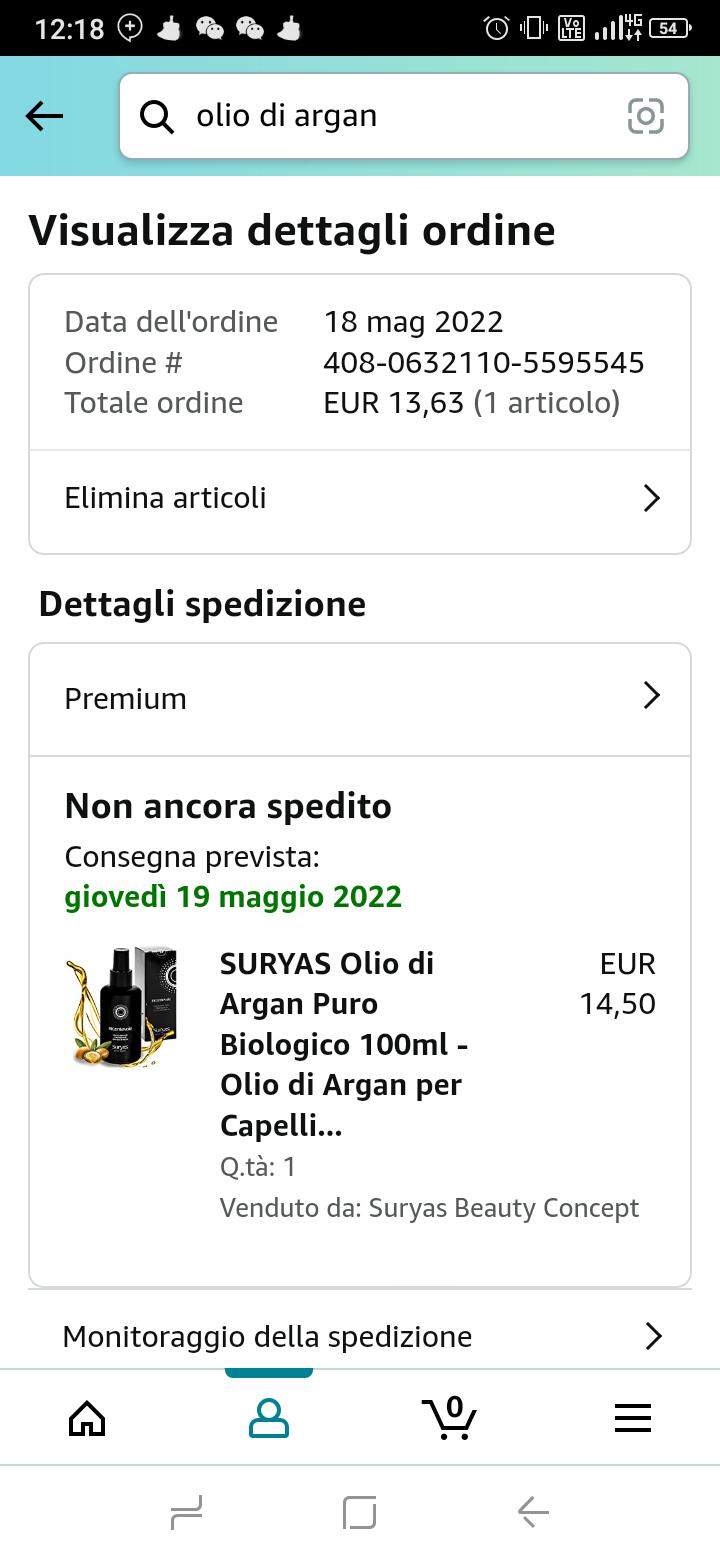The image size is (720, 1560).
Task: Open the SURYAS Olio di Argan product image
Action: (123, 1007)
